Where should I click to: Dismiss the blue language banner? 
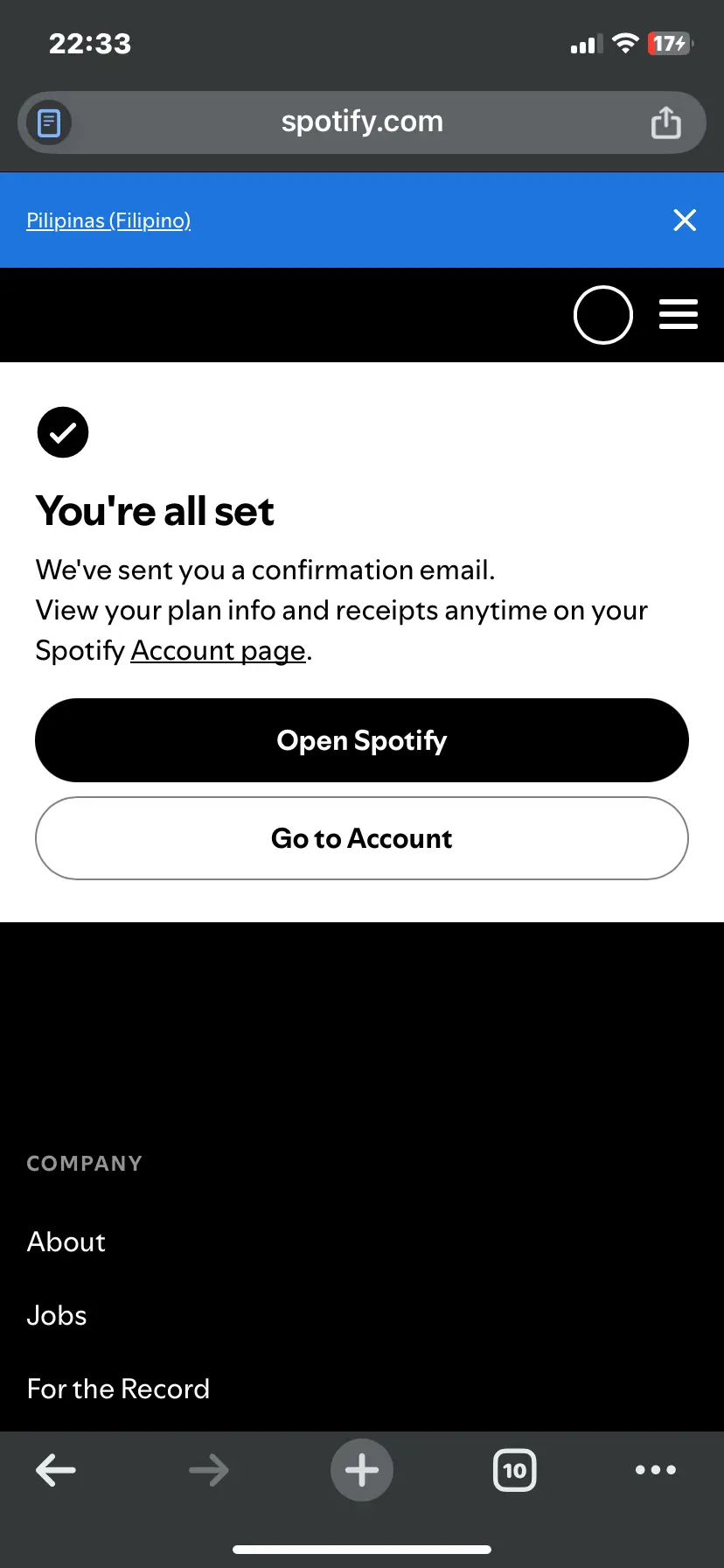(685, 220)
